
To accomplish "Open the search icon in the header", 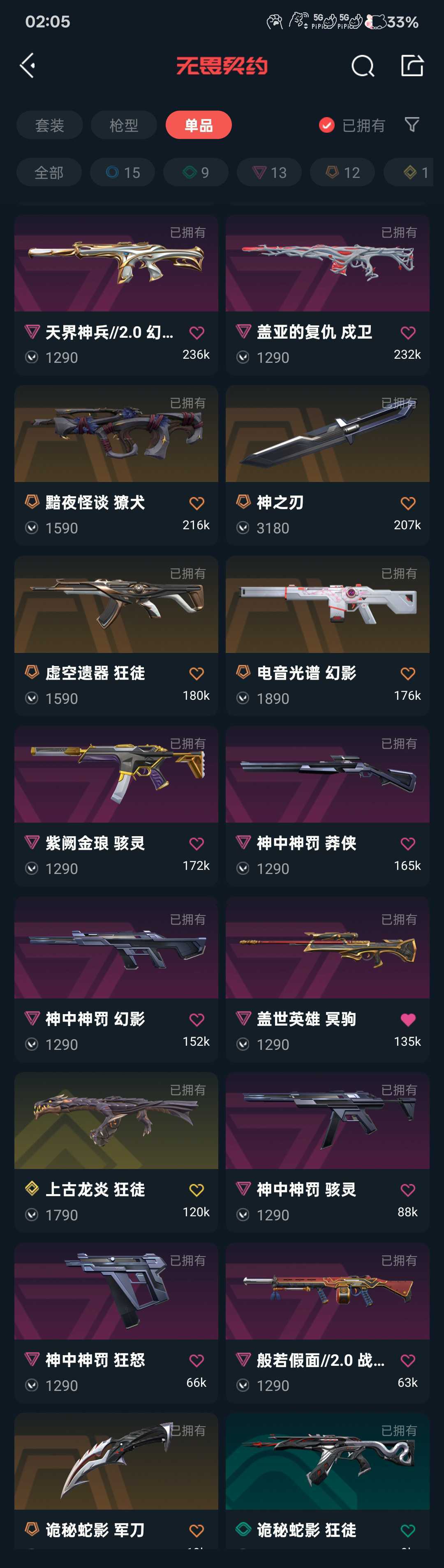I will (362, 66).
